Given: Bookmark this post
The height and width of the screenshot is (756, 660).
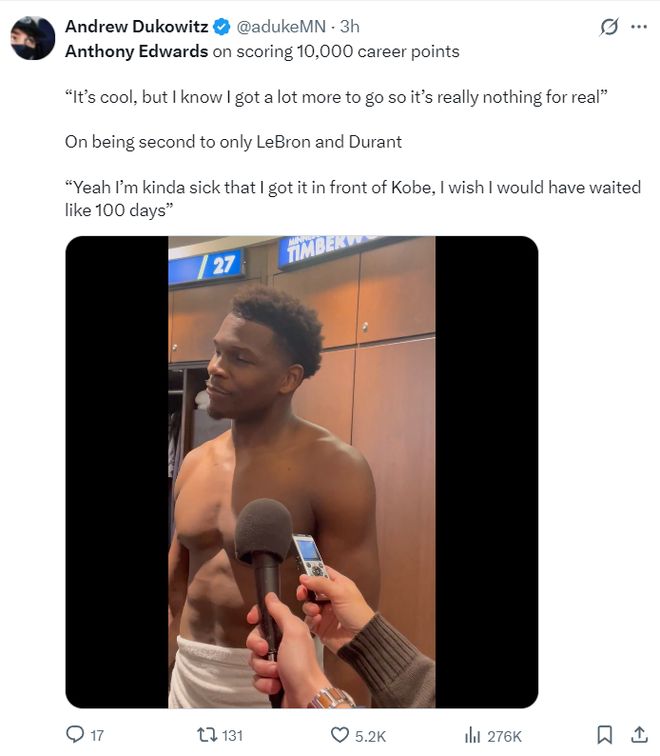Looking at the screenshot, I should click(604, 735).
